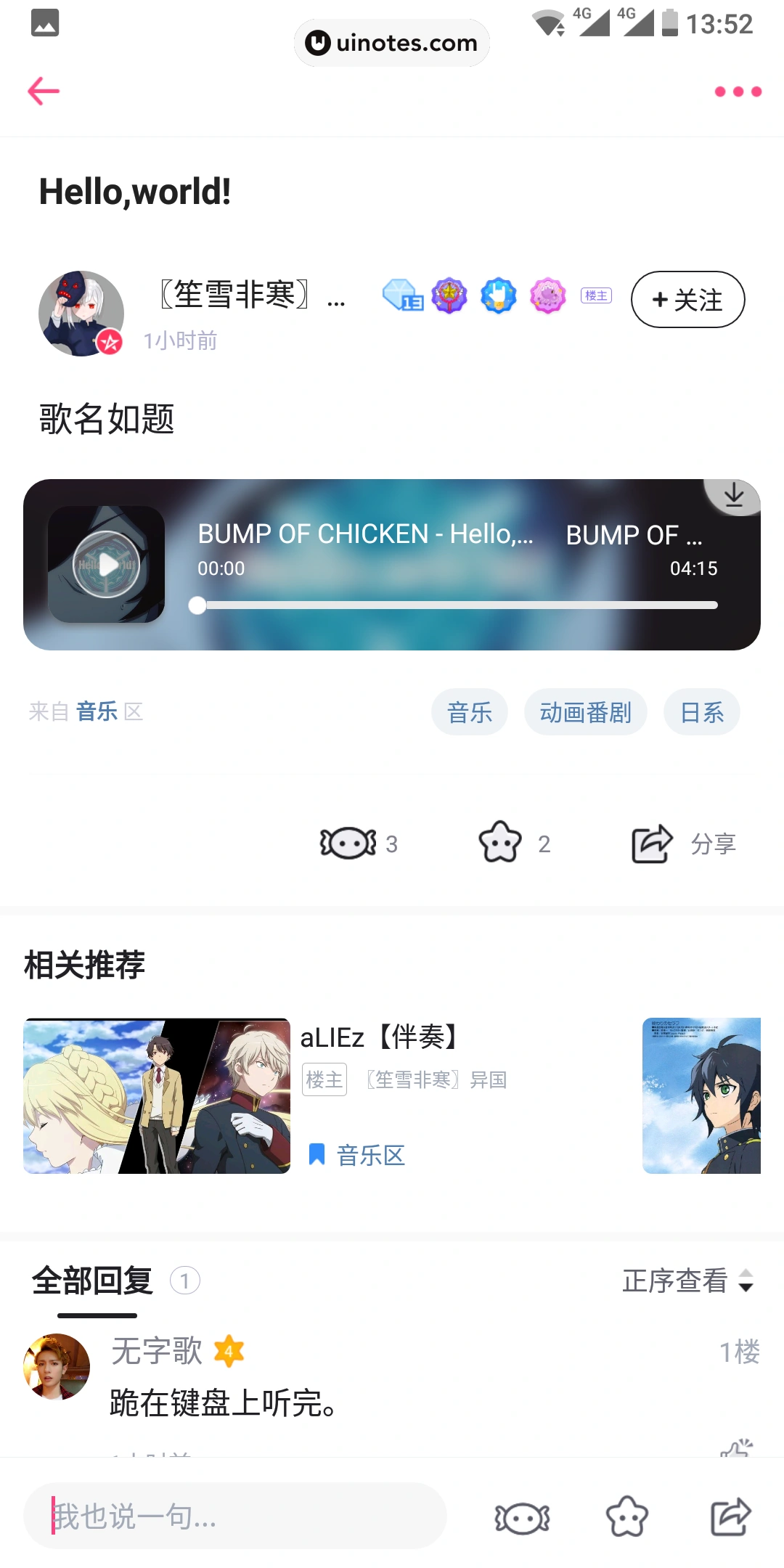Viewport: 784px width, 1568px height.
Task: Download the song from the player
Action: 734,495
